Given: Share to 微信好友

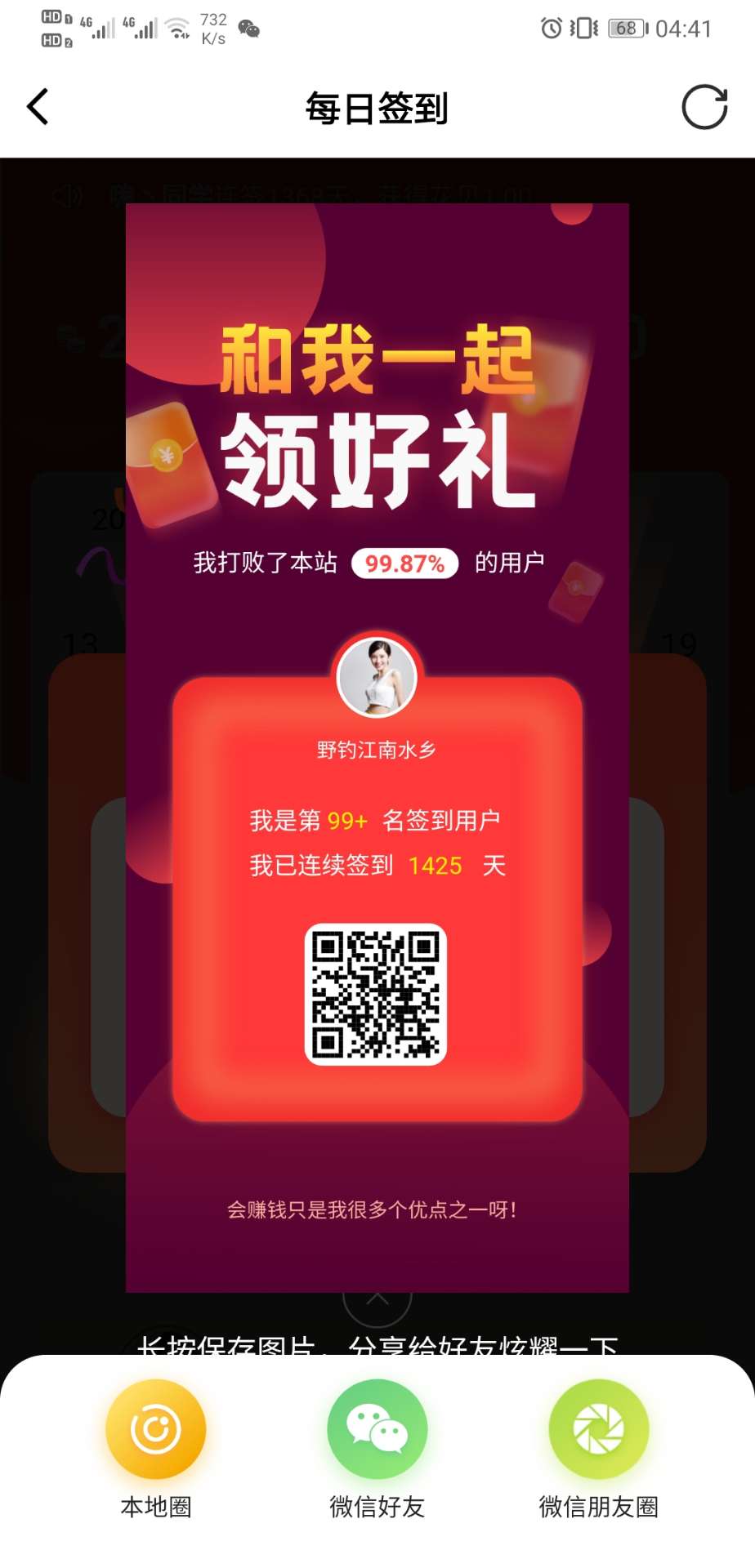Looking at the screenshot, I should tap(377, 1430).
